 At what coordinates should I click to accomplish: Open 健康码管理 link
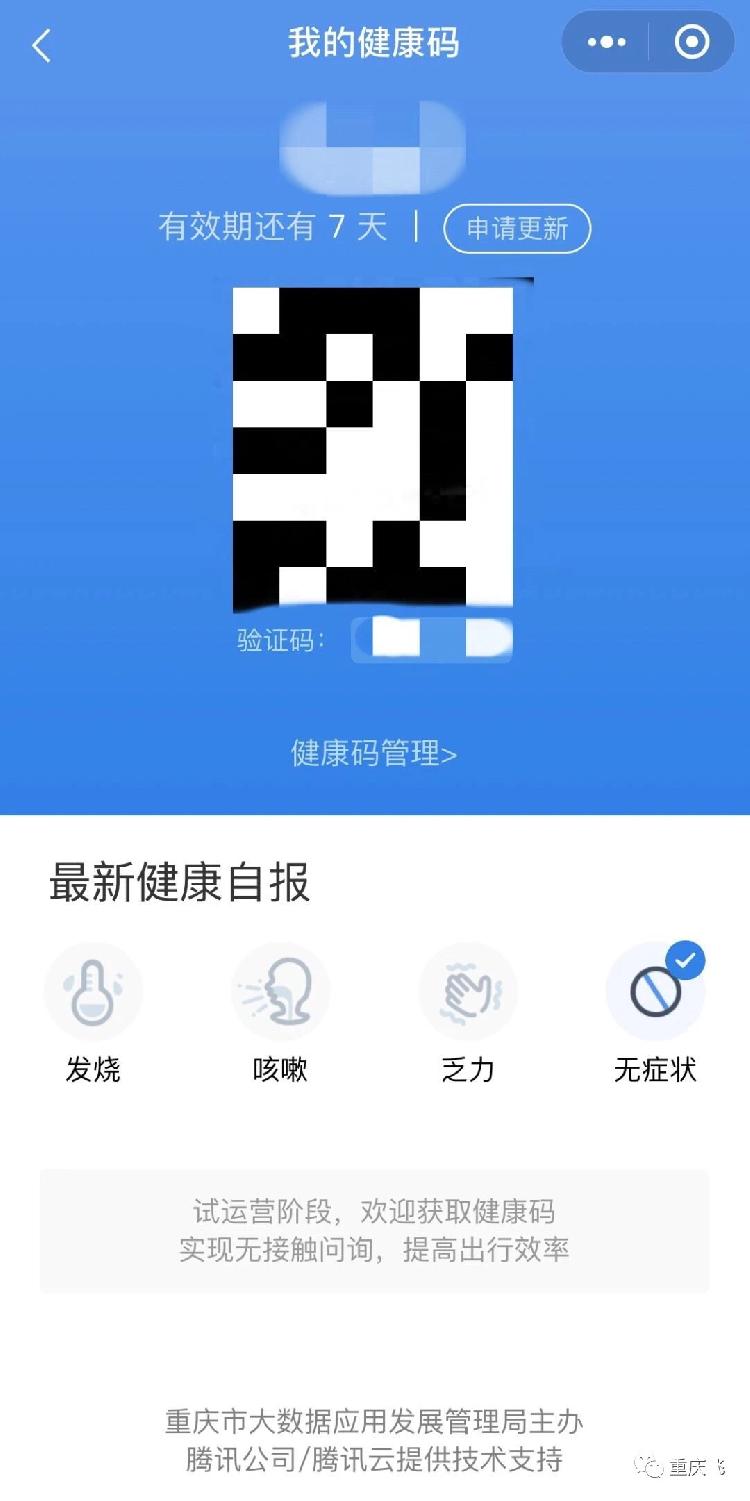click(x=374, y=753)
